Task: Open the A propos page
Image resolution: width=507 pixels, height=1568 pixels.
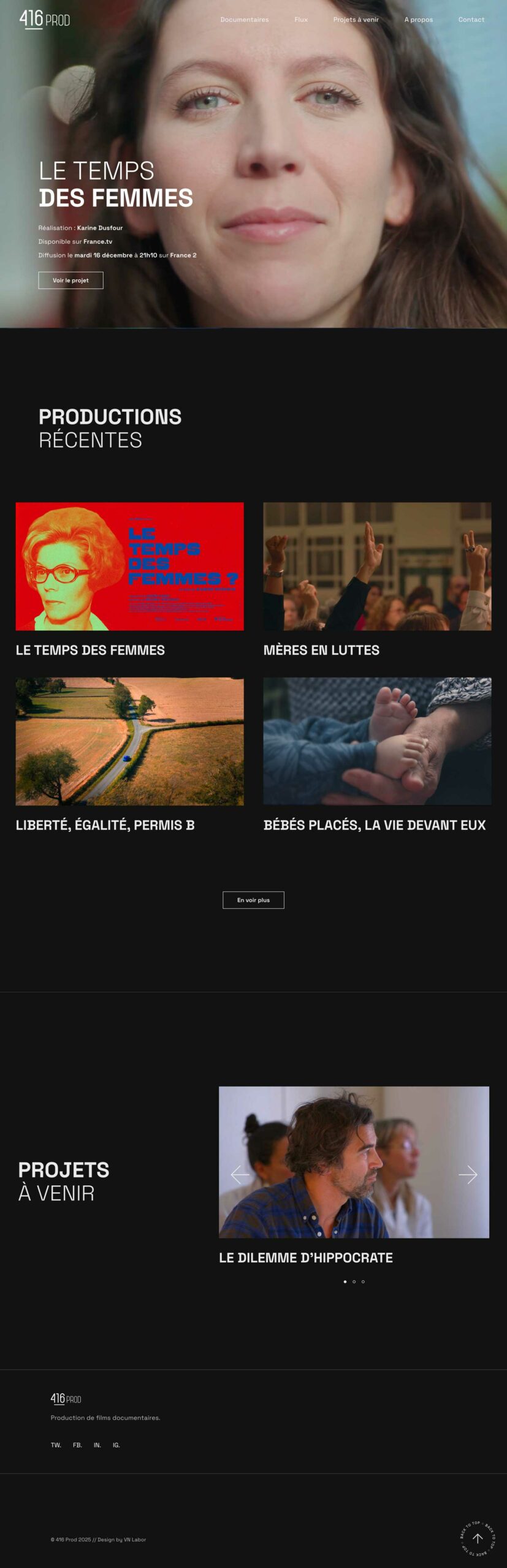Action: (418, 20)
